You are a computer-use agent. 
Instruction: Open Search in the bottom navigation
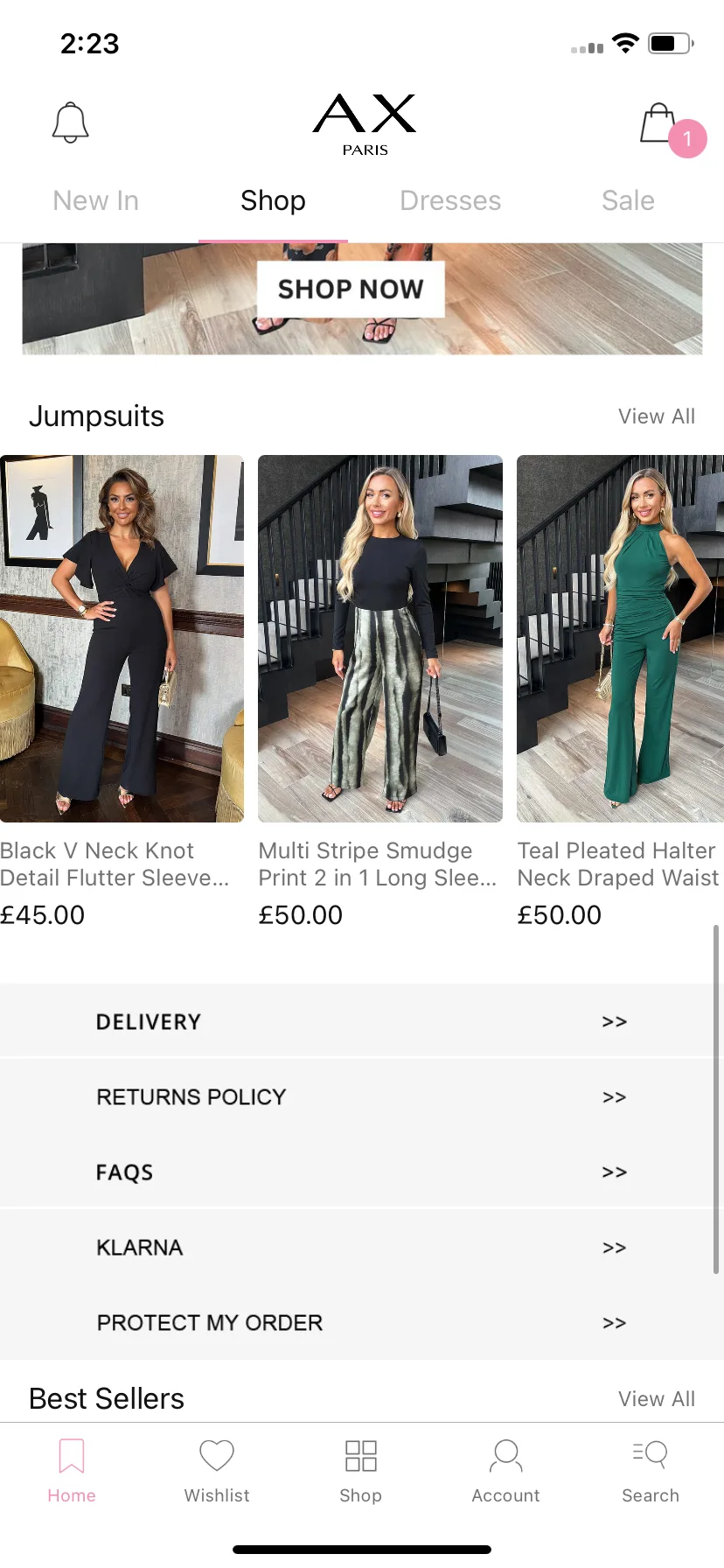coord(651,1472)
